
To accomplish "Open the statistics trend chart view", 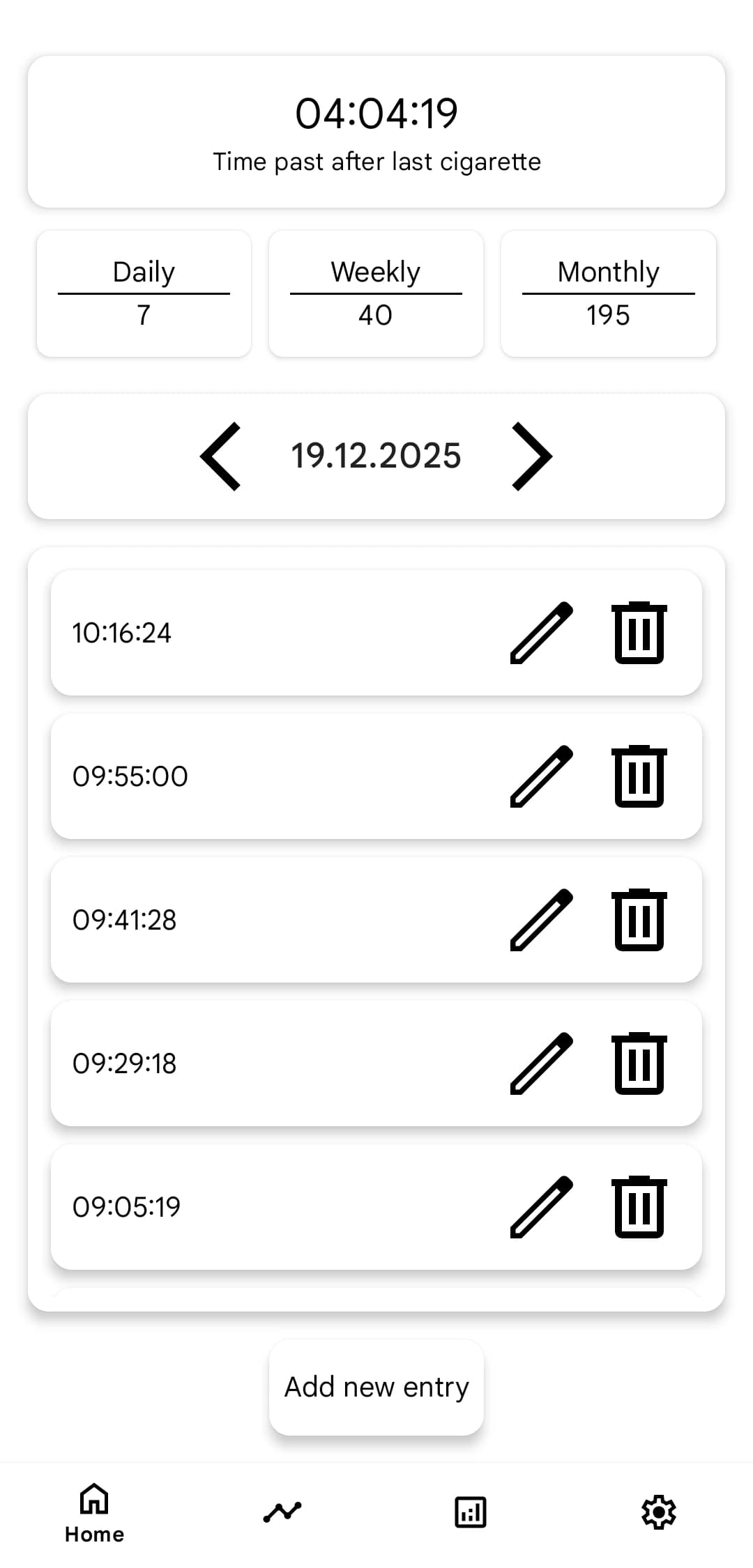I will [282, 1512].
